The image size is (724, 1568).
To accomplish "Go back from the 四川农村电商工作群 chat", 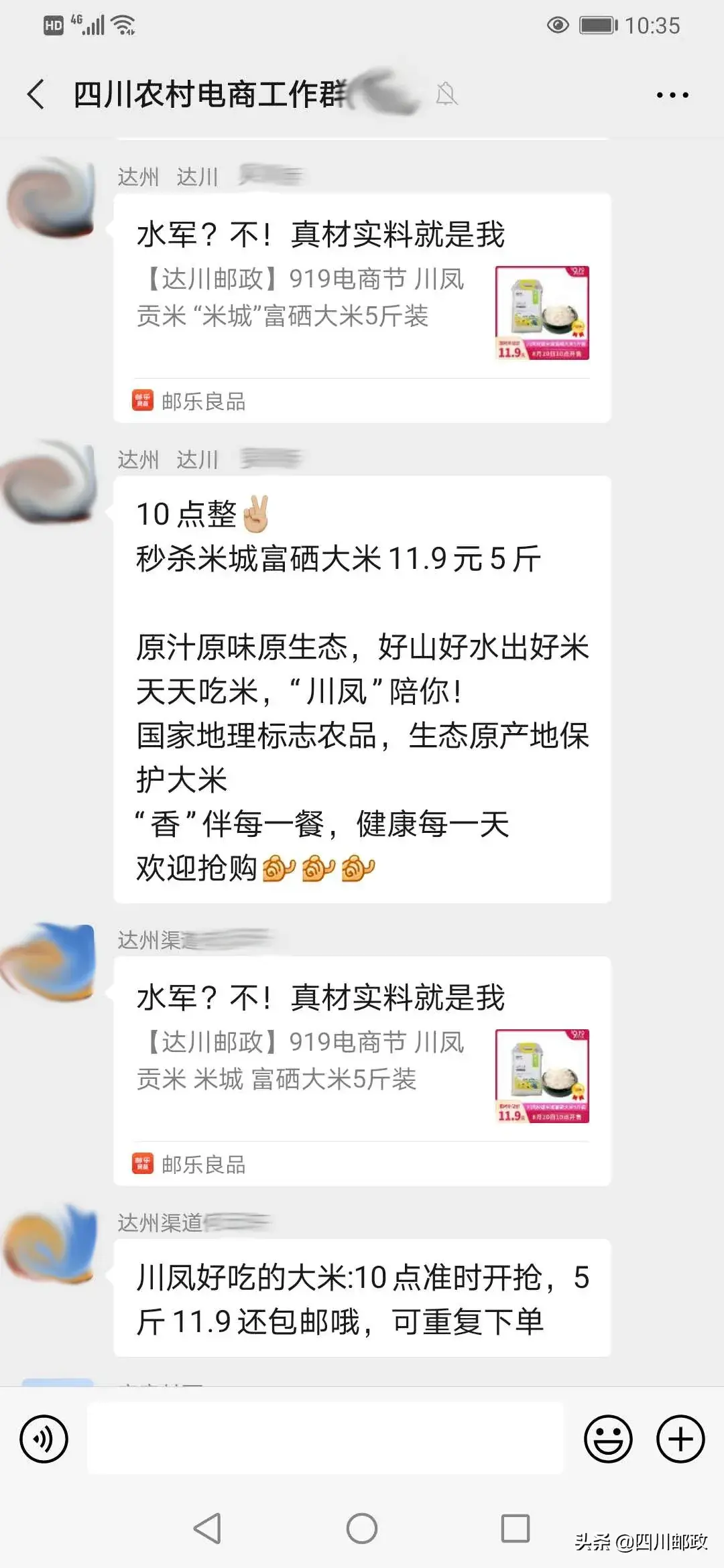I will 36,94.
